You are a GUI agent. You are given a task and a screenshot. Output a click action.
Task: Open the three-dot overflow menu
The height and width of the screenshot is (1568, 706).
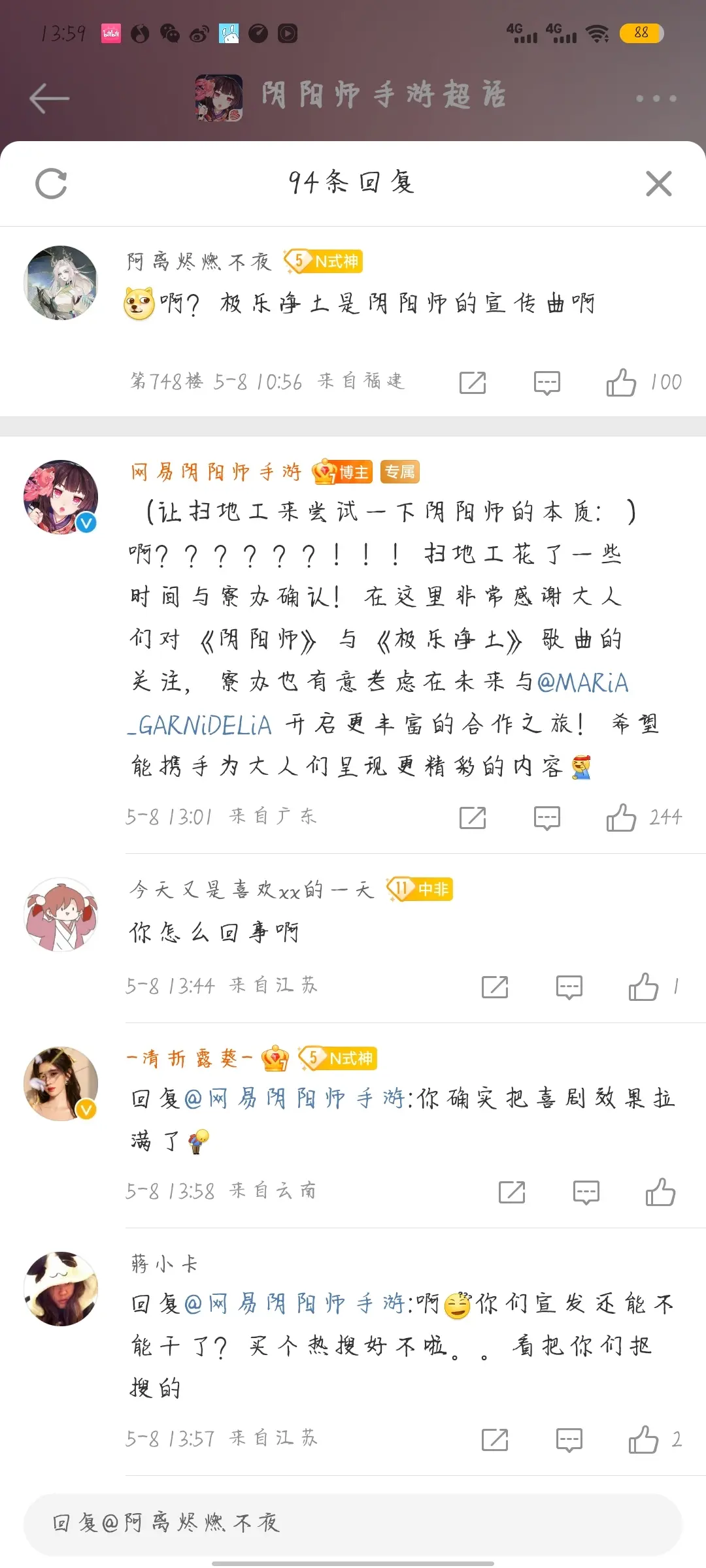click(656, 99)
